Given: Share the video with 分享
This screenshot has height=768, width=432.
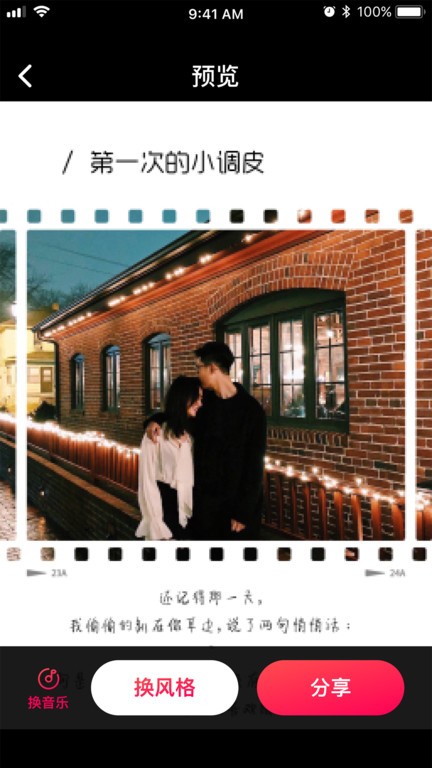Looking at the screenshot, I should click(x=331, y=688).
